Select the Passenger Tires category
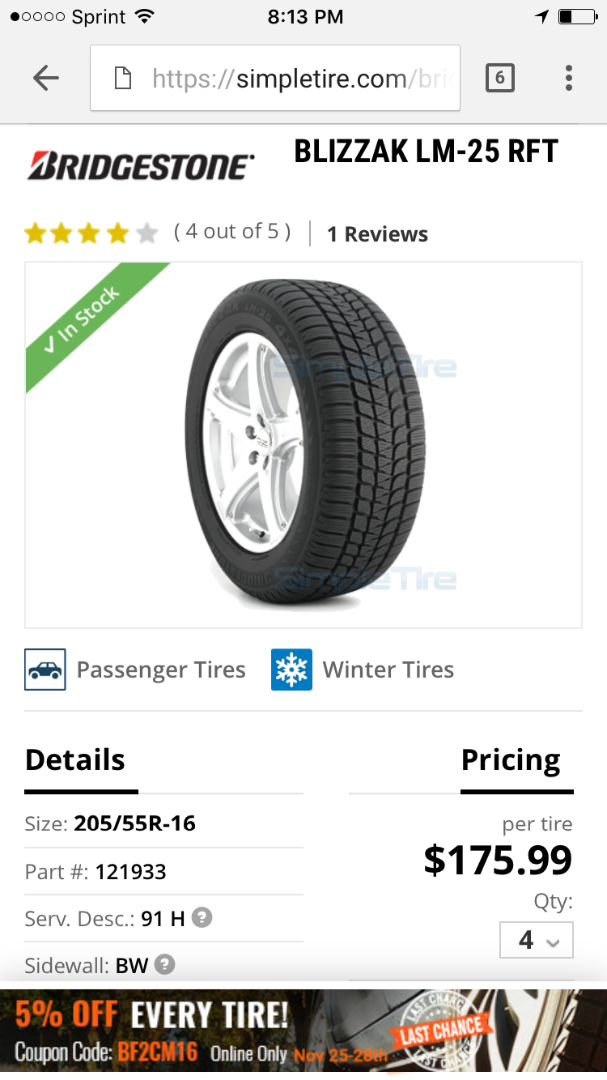The image size is (607, 1080). [136, 670]
